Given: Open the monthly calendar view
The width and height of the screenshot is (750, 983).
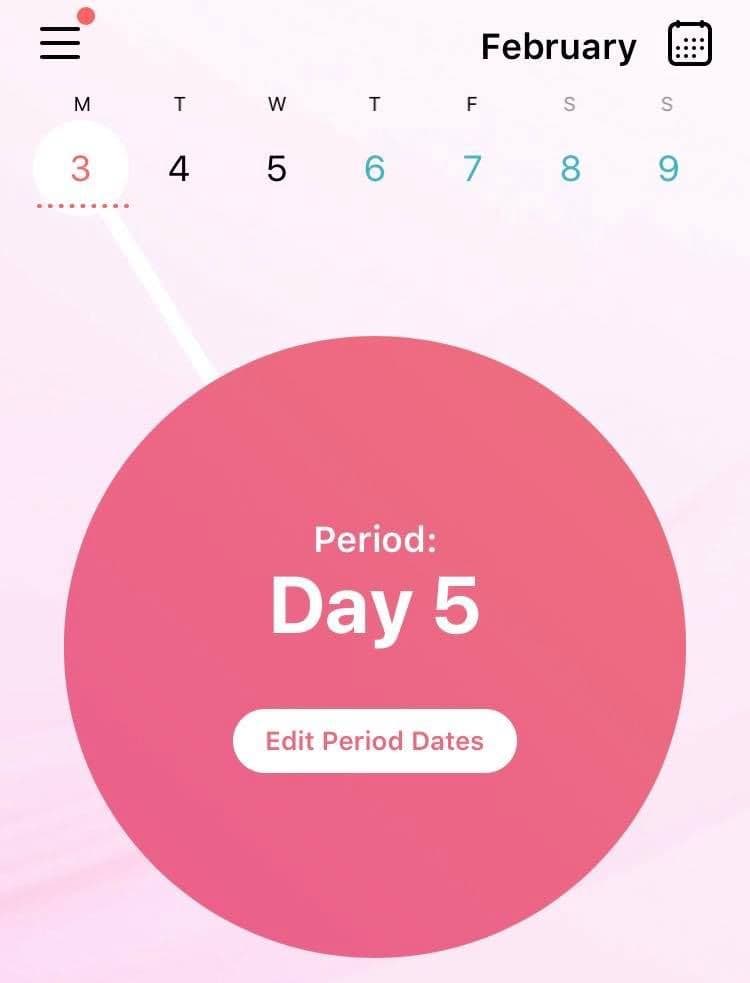Looking at the screenshot, I should 689,44.
